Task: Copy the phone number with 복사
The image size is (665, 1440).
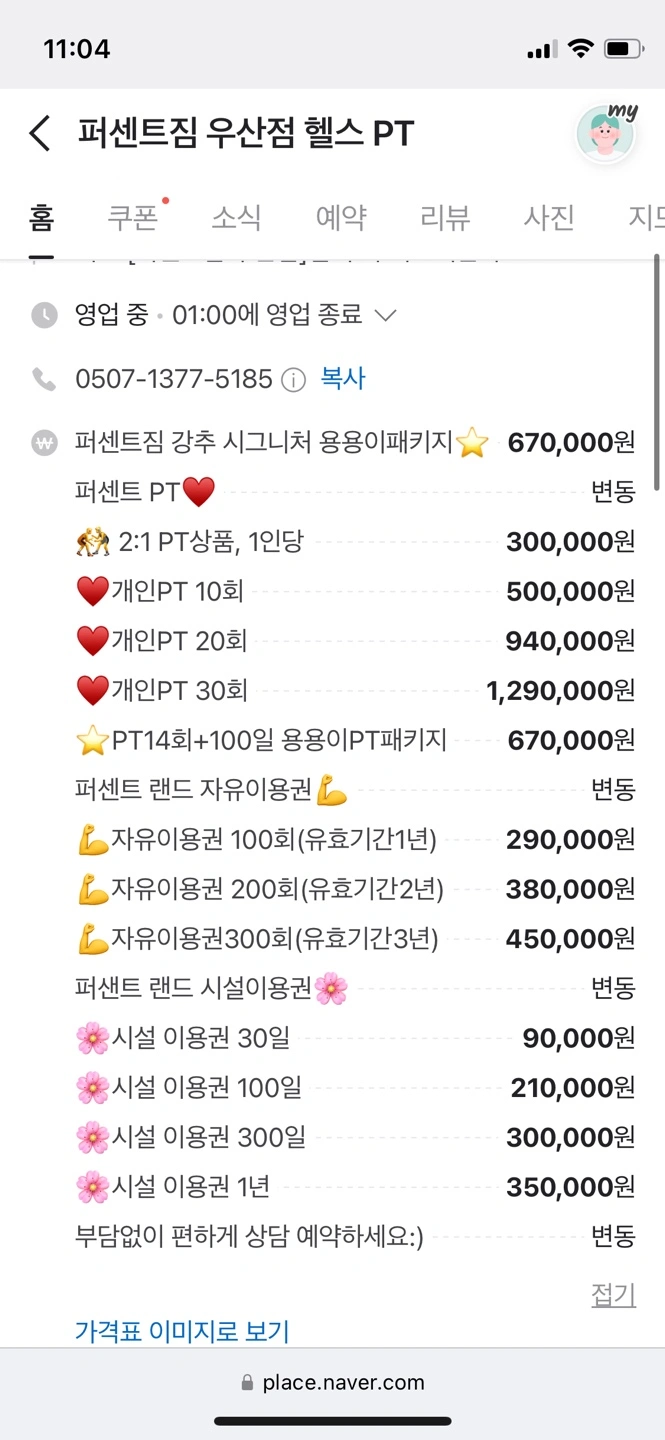Action: coord(343,379)
